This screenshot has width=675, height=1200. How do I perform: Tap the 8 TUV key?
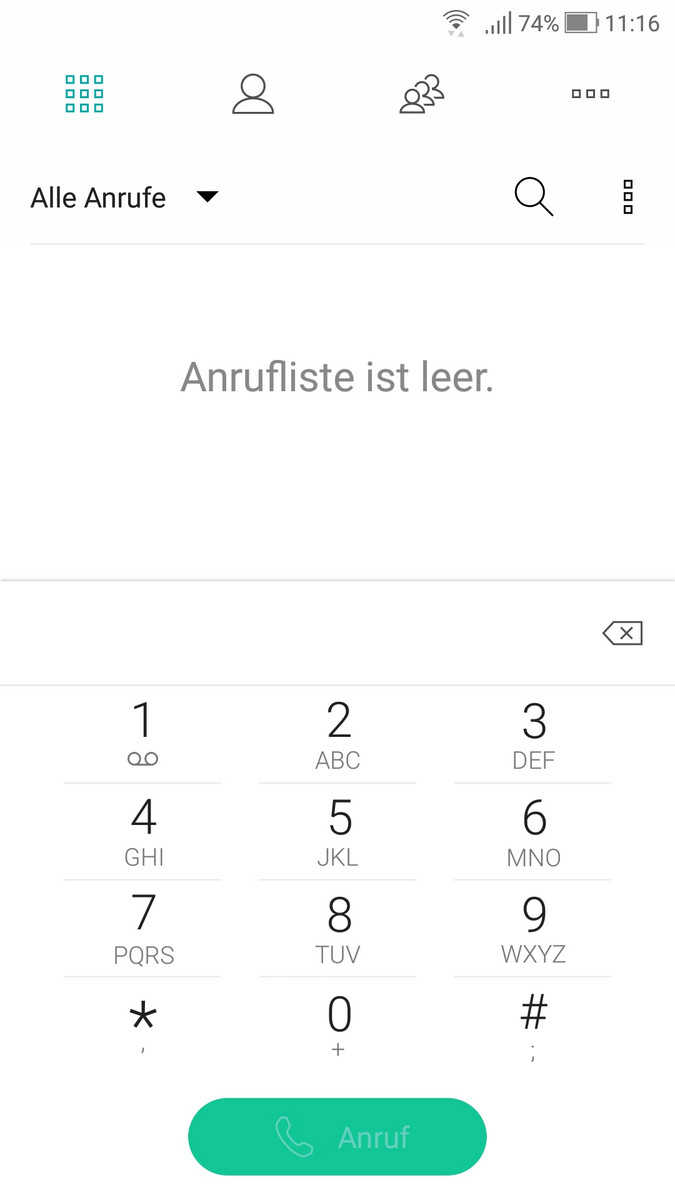(x=338, y=929)
